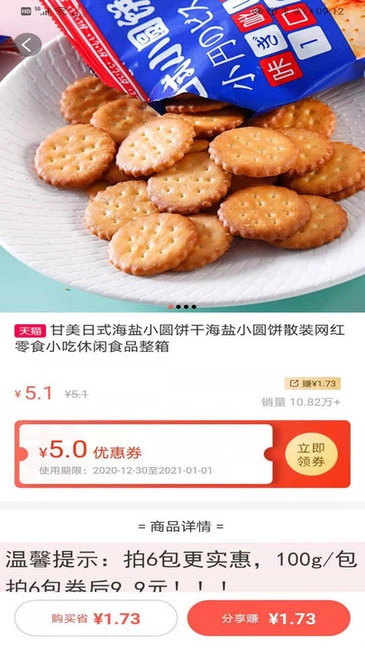The image size is (365, 648).
Task: Go back using the top-left arrow
Action: [28, 45]
